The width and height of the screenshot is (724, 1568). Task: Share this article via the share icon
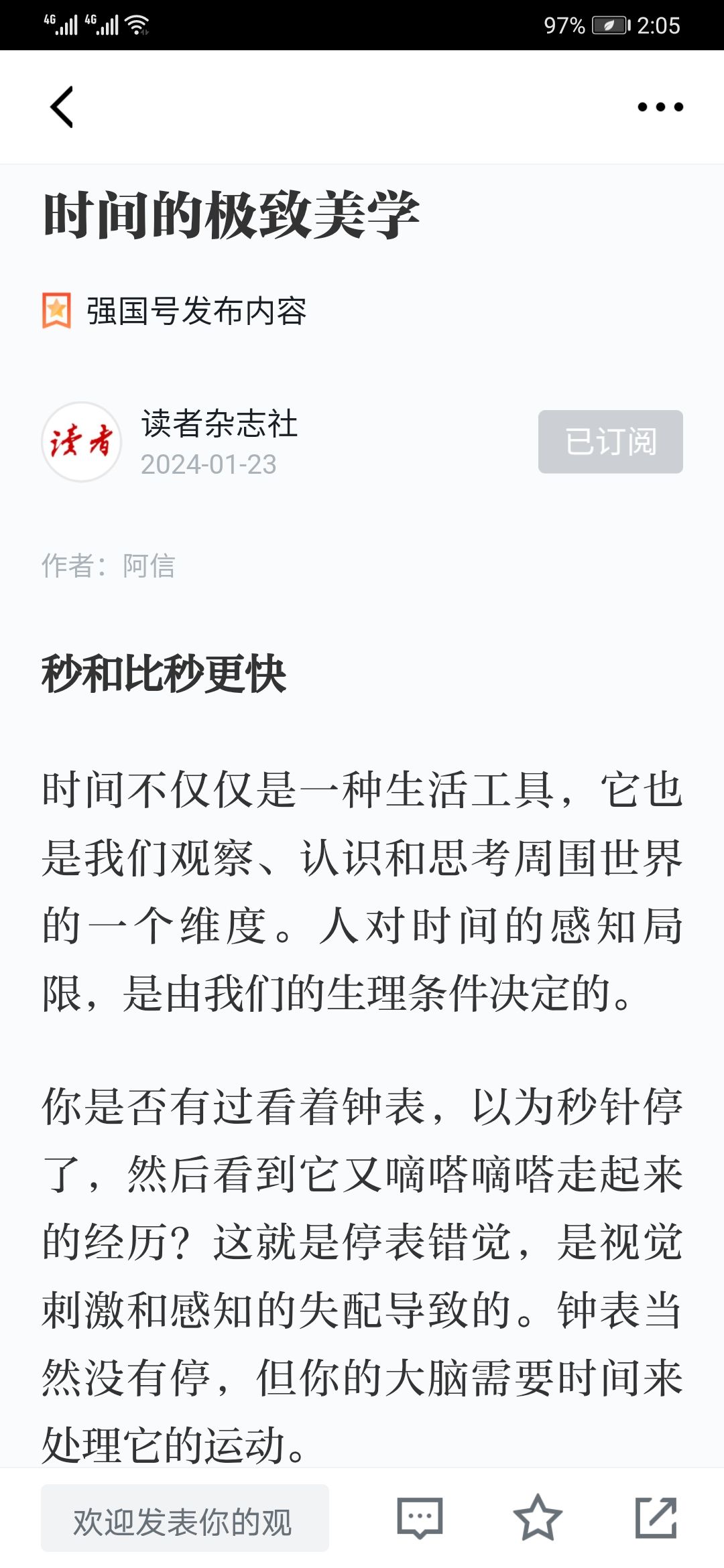(x=656, y=1517)
